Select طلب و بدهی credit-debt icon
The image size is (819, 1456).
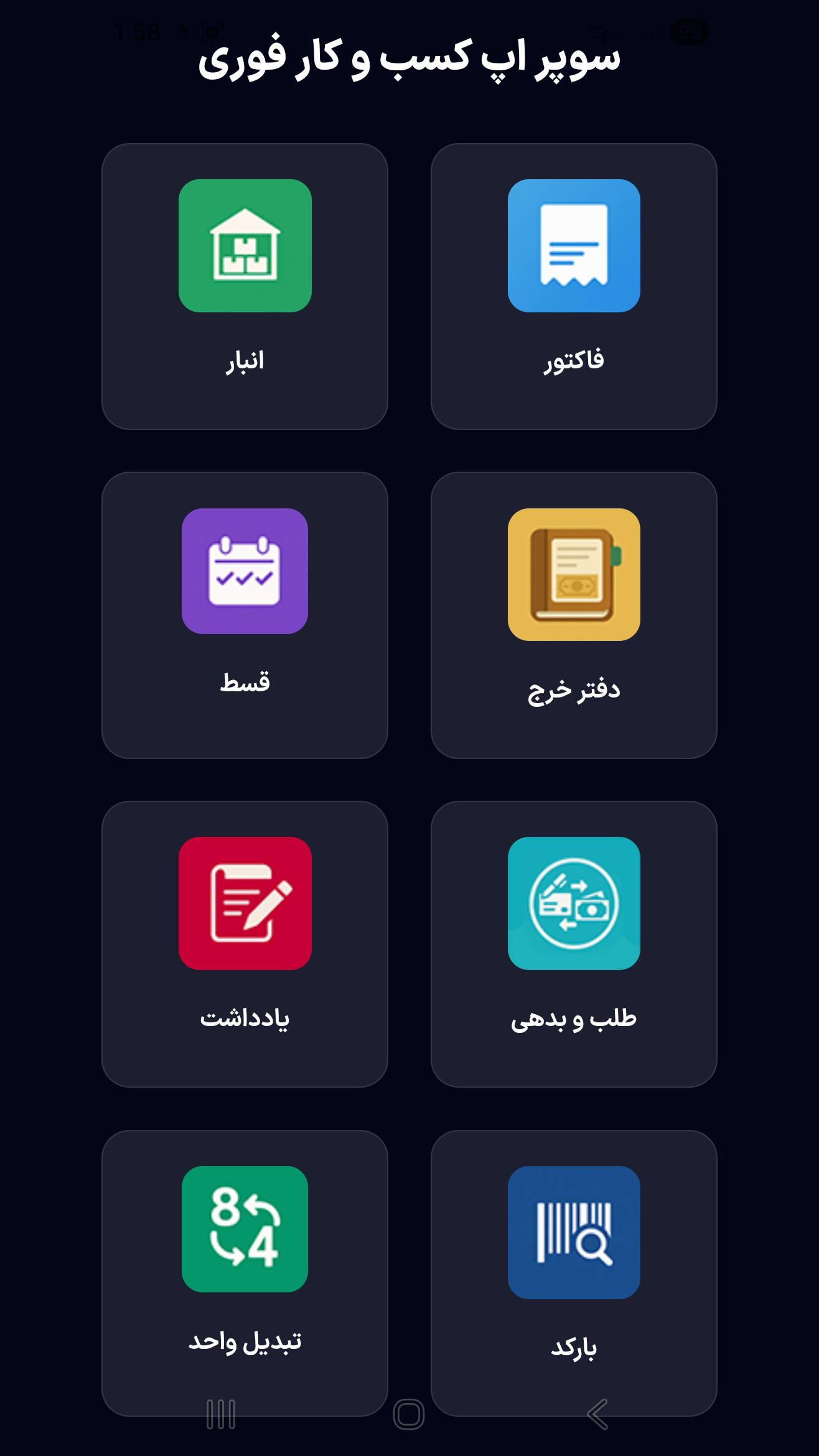click(573, 907)
